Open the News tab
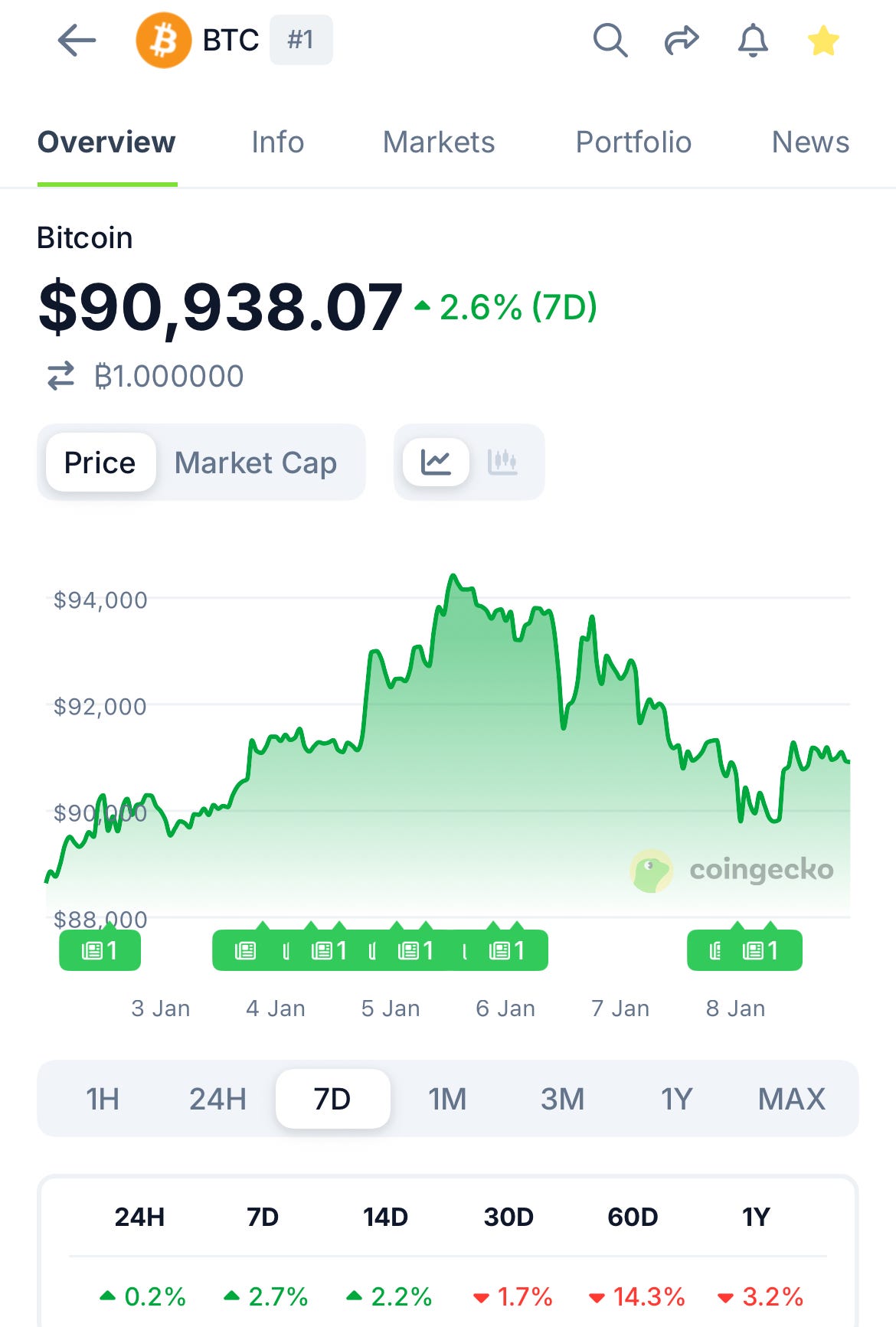 pyautogui.click(x=810, y=142)
